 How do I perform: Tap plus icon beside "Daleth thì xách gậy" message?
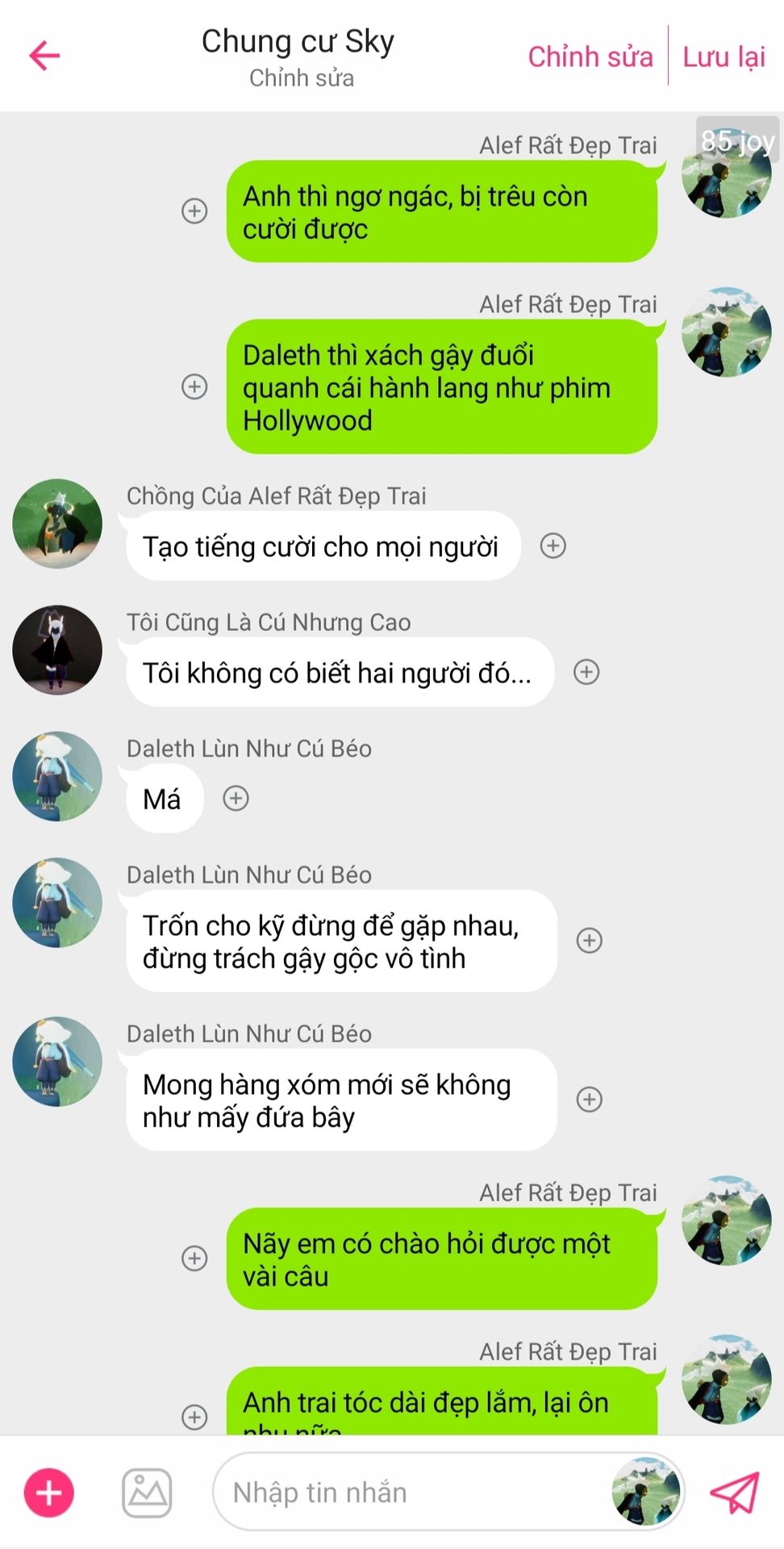pos(194,386)
